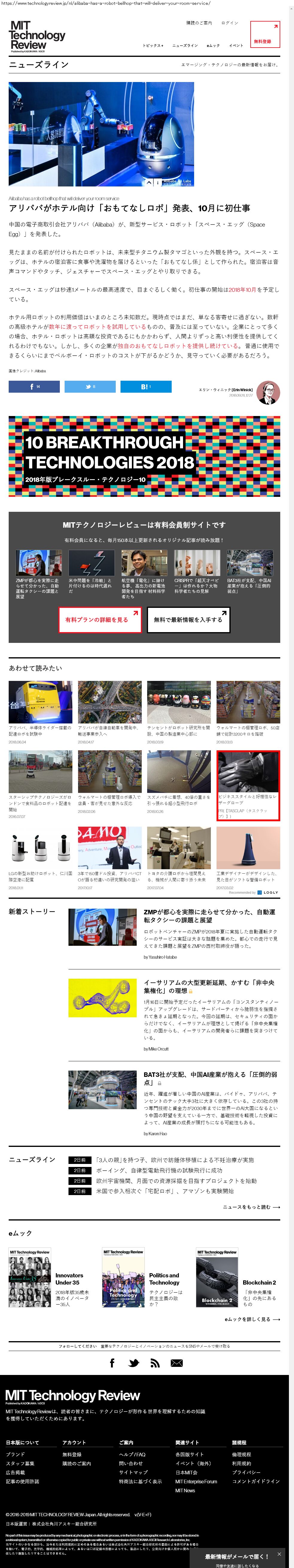Bookmark the article on Hatena B!

[x=145, y=386]
